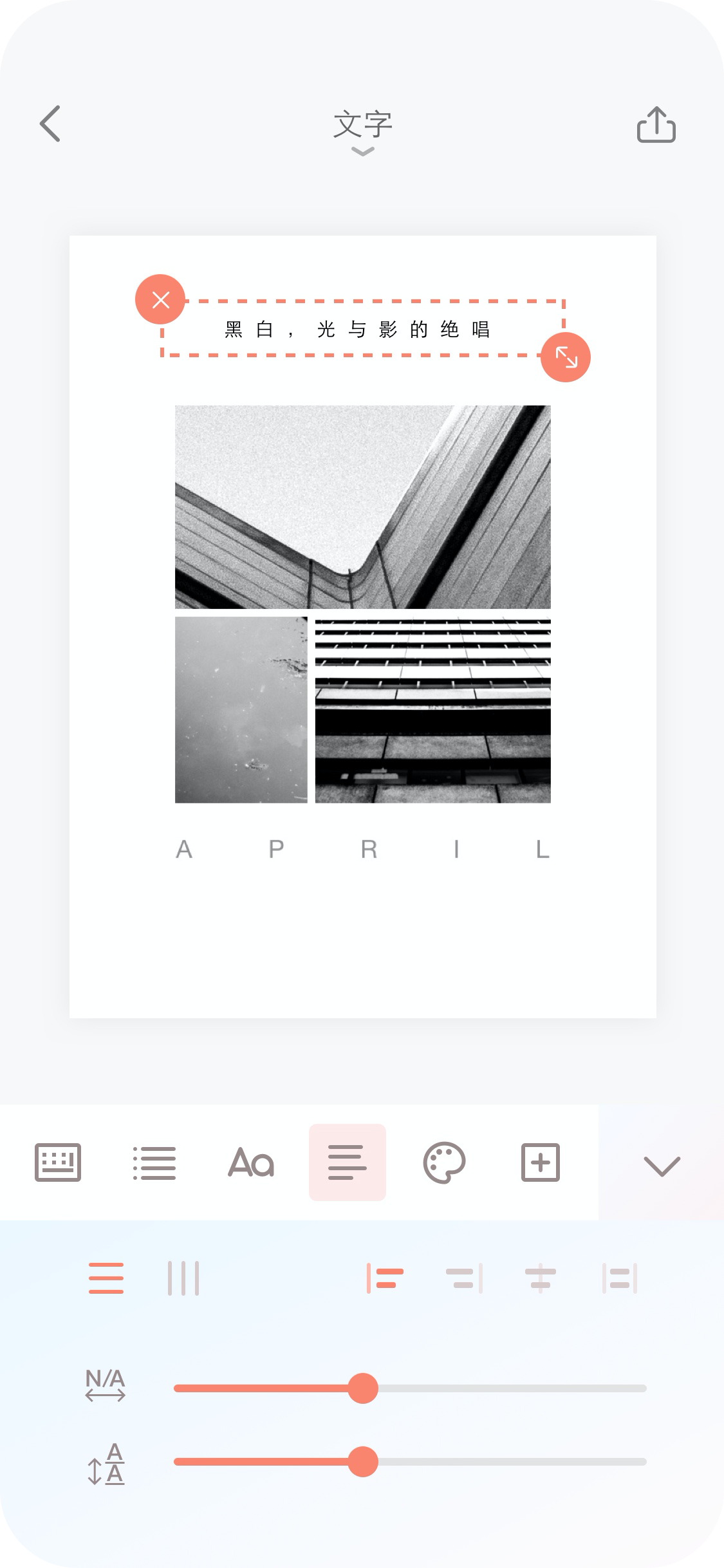Collapse the text tool panel
The image size is (724, 1568).
[x=662, y=1165]
